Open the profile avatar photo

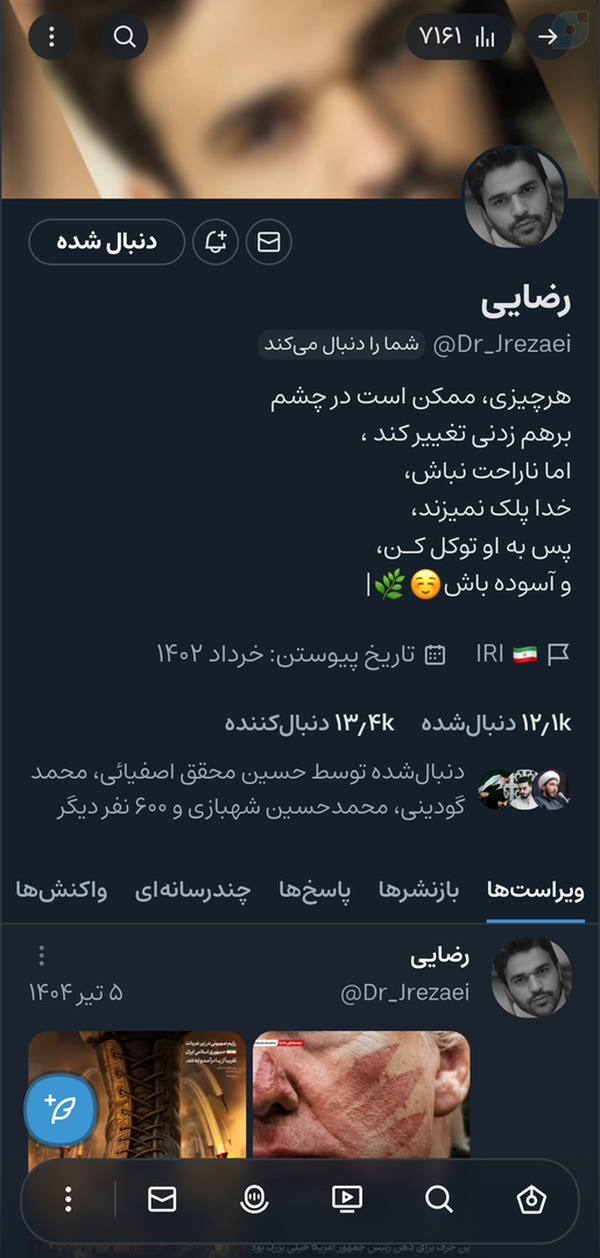[515, 198]
